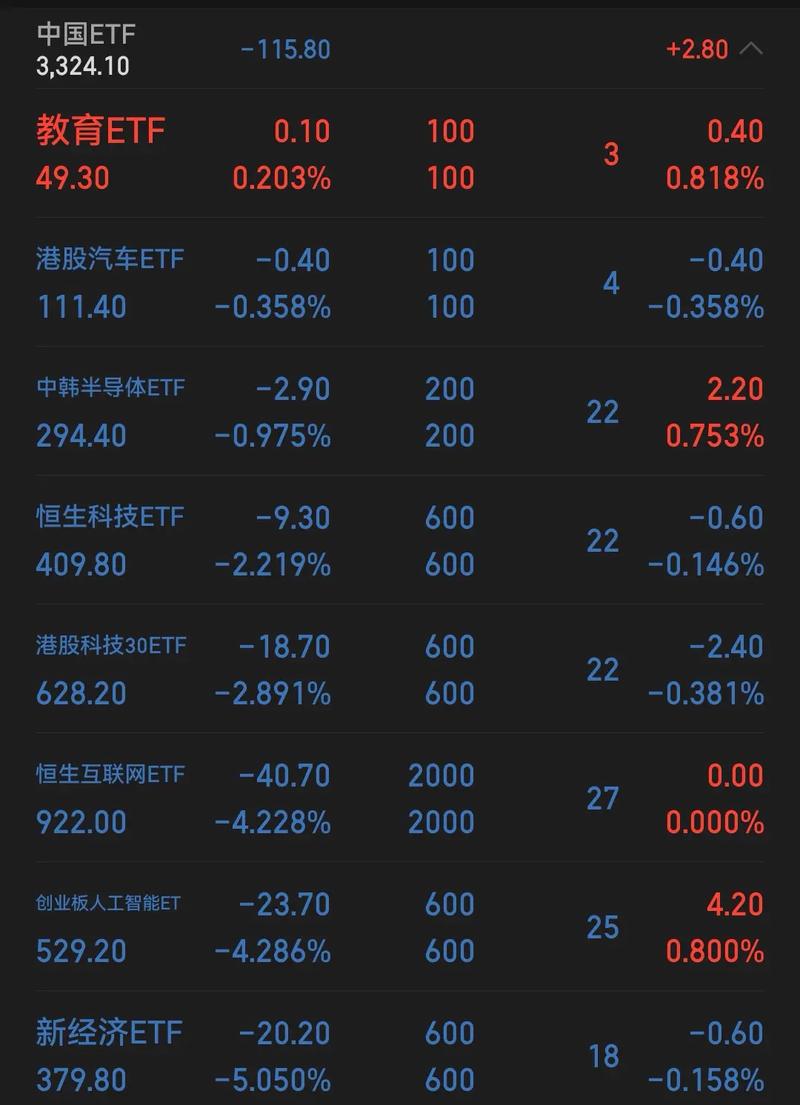This screenshot has height=1105, width=800.
Task: Click the price 409.80 of 恒生科技ETF
Action: [x=77, y=565]
